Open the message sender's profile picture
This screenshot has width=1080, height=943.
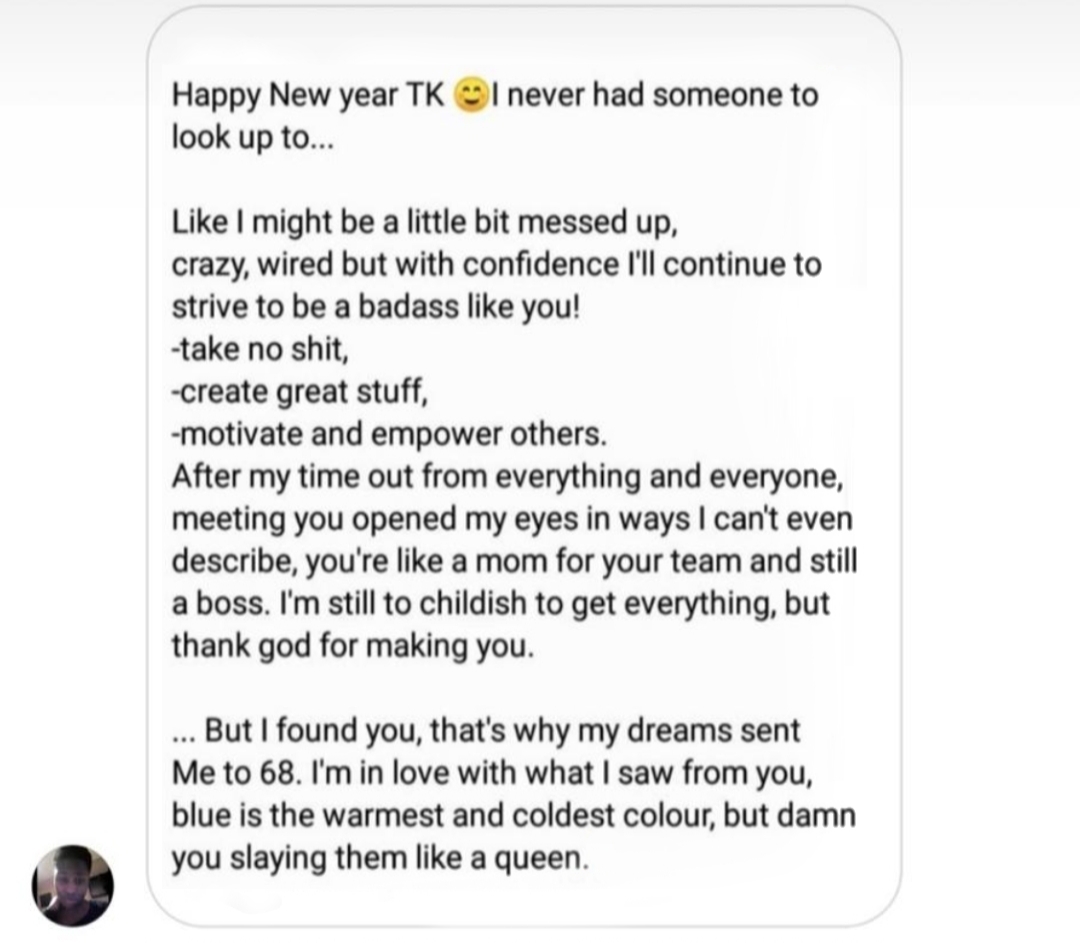pyautogui.click(x=73, y=885)
